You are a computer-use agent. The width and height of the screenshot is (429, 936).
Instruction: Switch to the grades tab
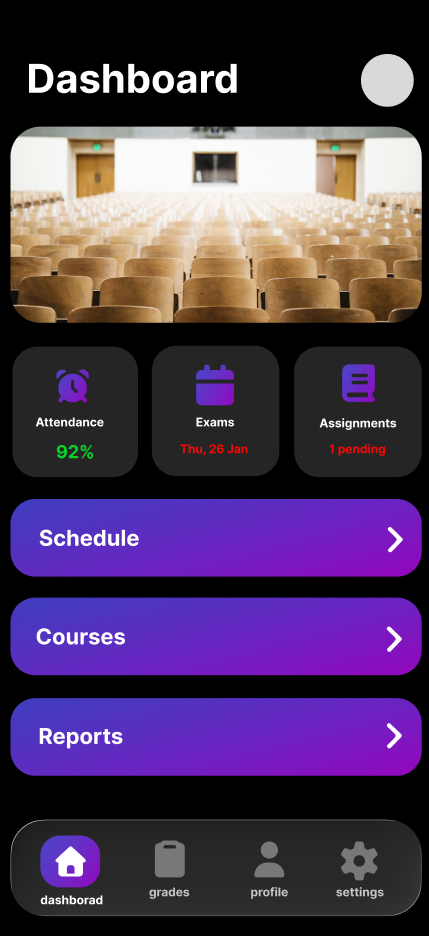tap(169, 869)
